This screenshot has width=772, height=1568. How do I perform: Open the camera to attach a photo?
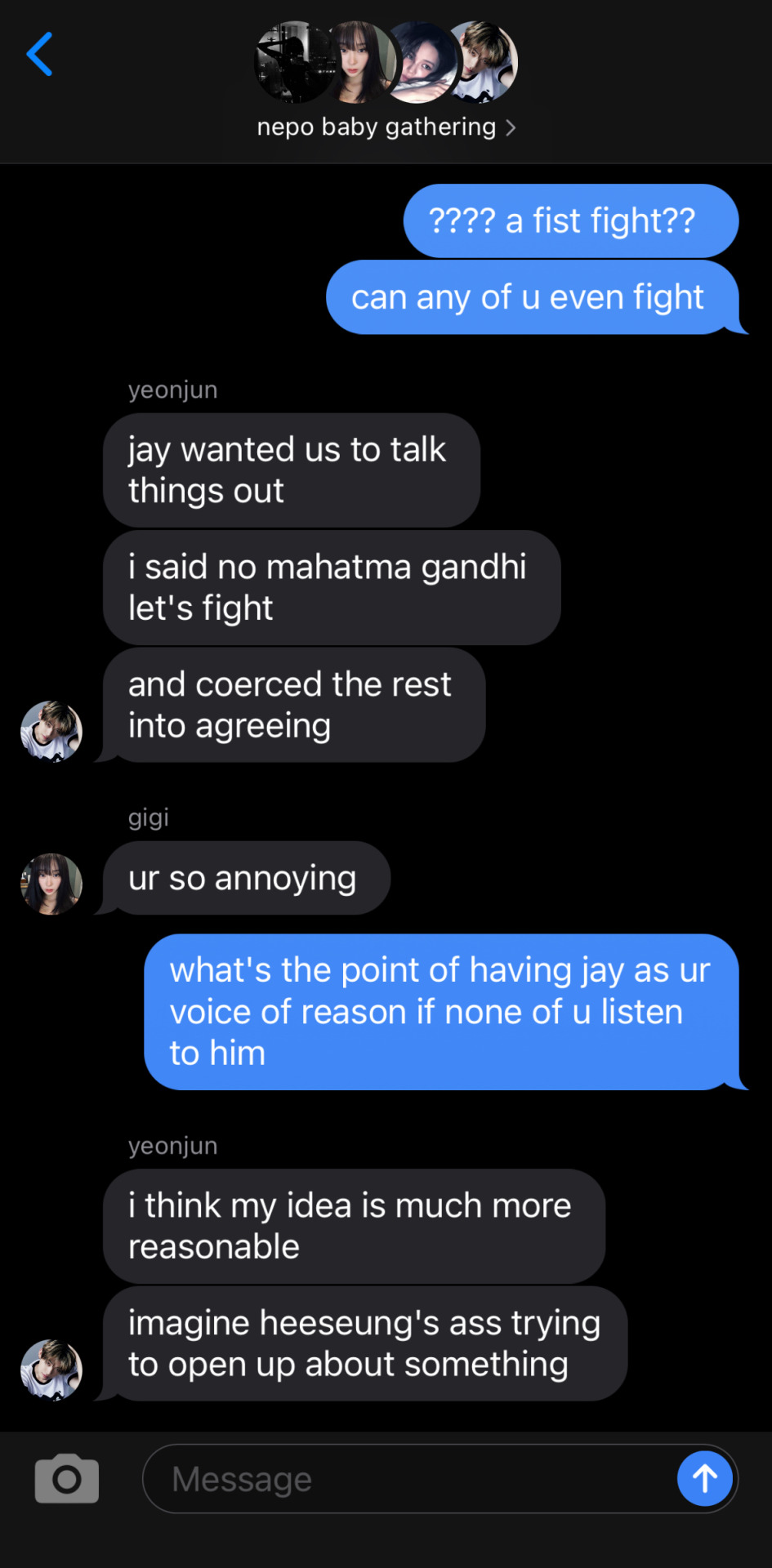(67, 1478)
